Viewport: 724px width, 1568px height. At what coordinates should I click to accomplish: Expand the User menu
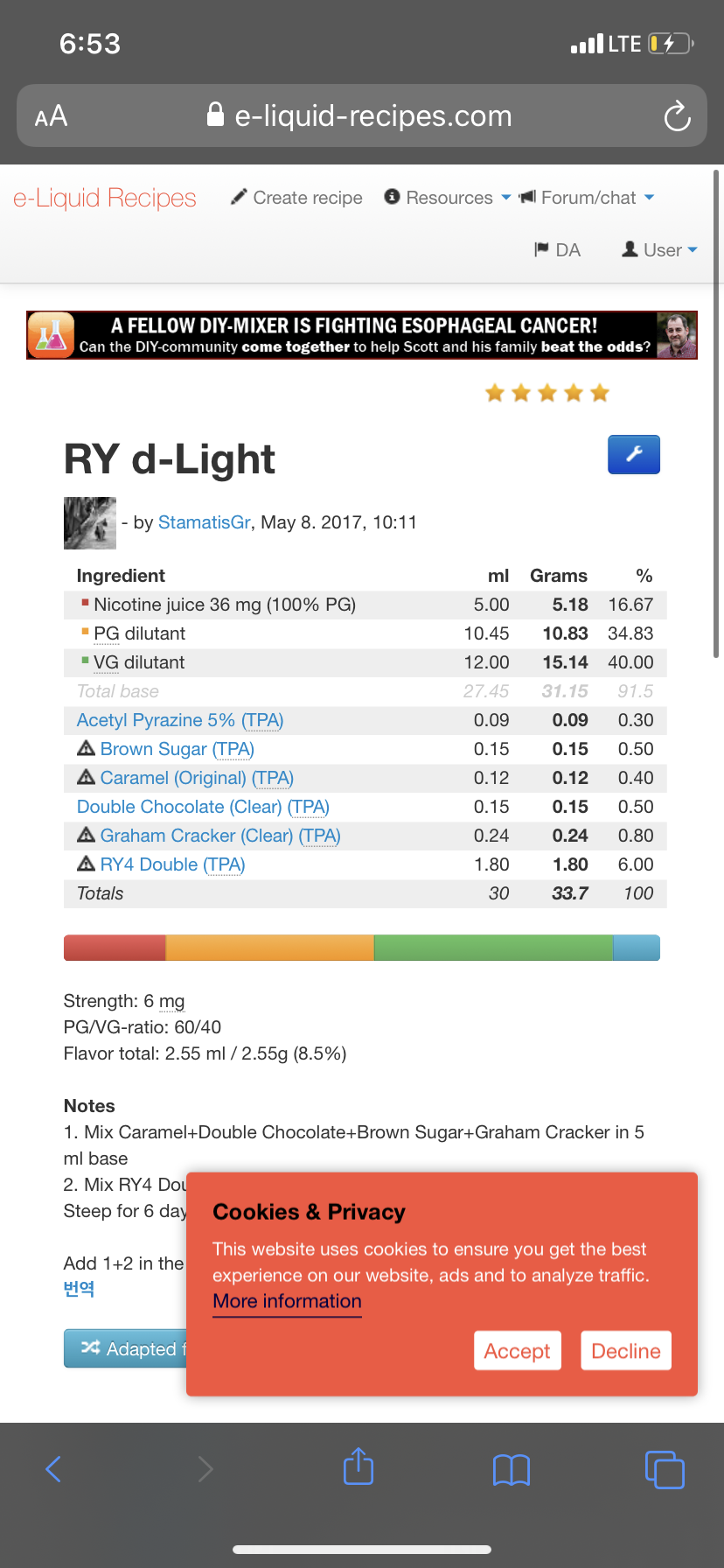(x=659, y=250)
